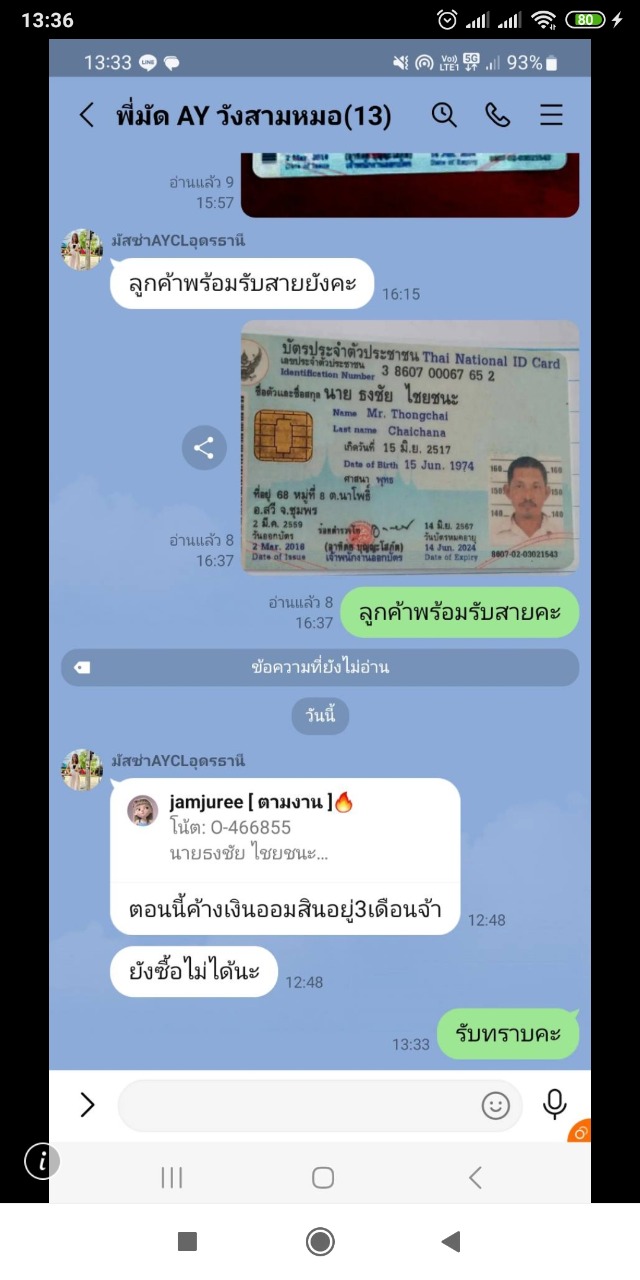Open the image info icon
The image size is (640, 1280).
42,1161
